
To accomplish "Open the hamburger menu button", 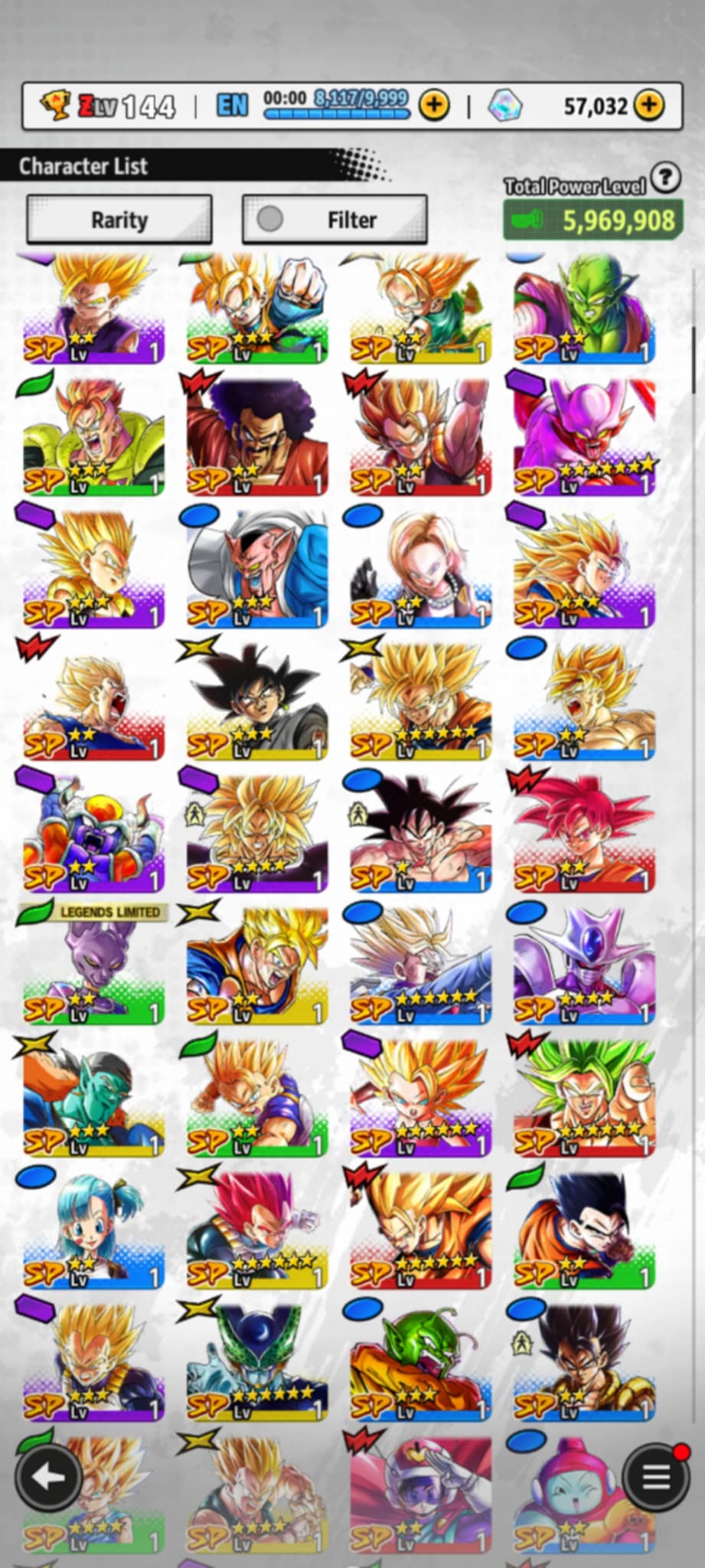I will click(655, 1477).
